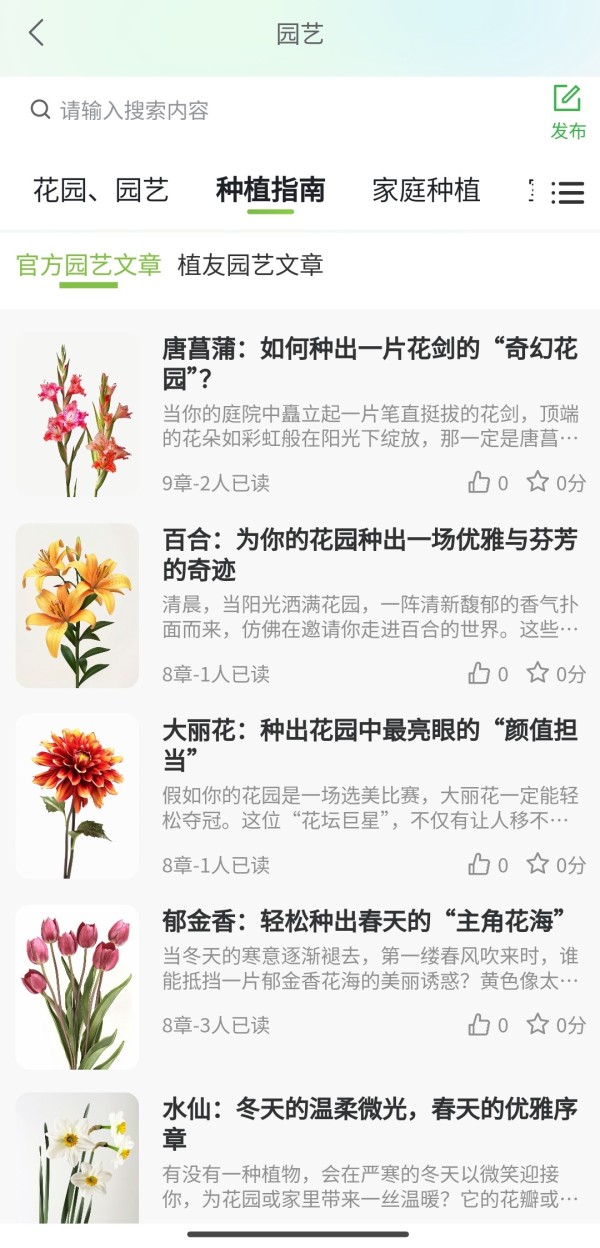Switch to 植友园艺文章 sub-tab
The width and height of the screenshot is (600, 1248).
click(250, 265)
